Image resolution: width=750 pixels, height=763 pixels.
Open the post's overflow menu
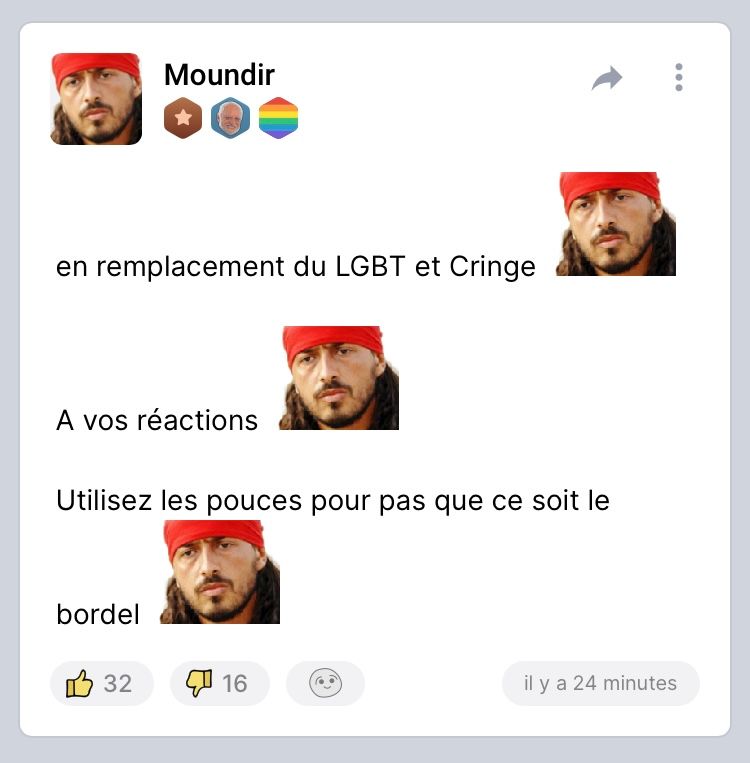(x=679, y=78)
